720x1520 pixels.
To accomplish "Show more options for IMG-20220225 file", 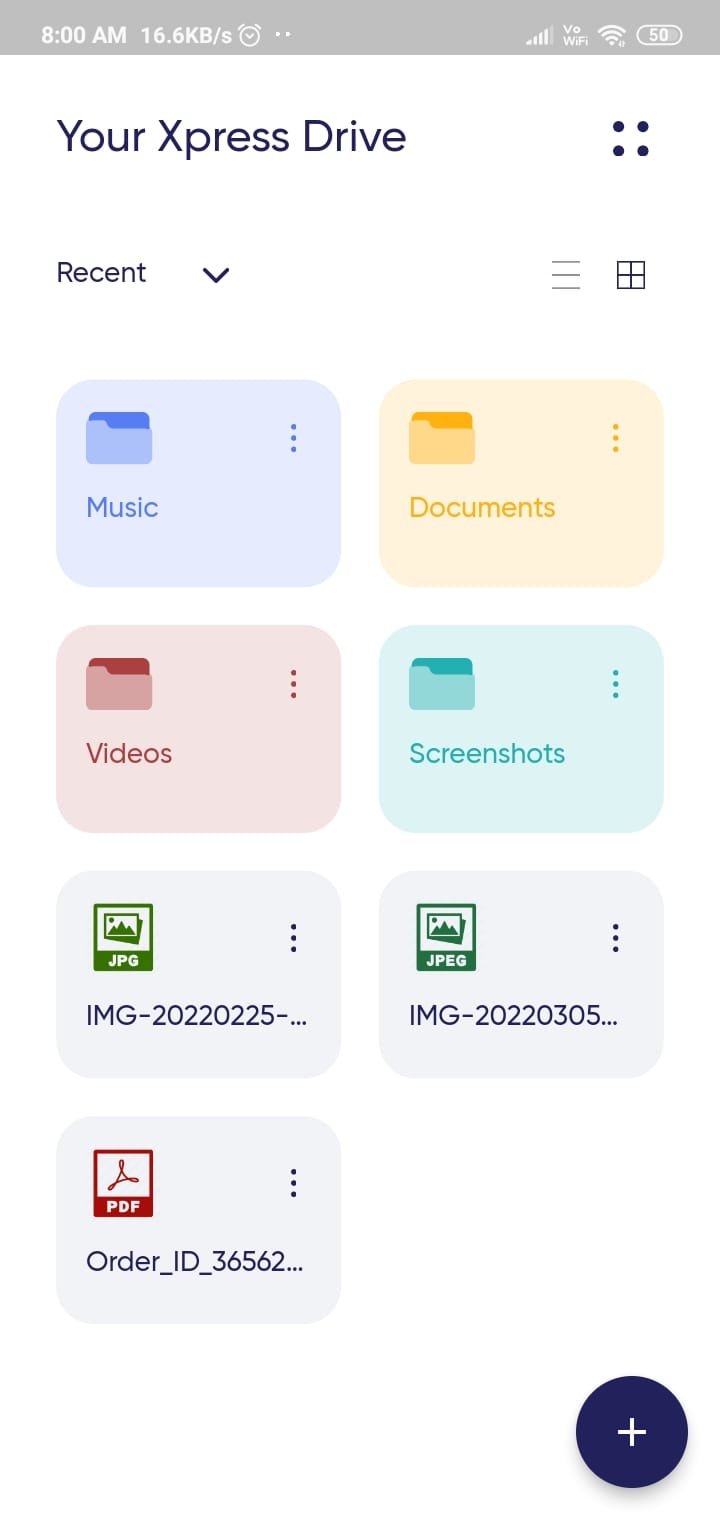I will (x=293, y=938).
